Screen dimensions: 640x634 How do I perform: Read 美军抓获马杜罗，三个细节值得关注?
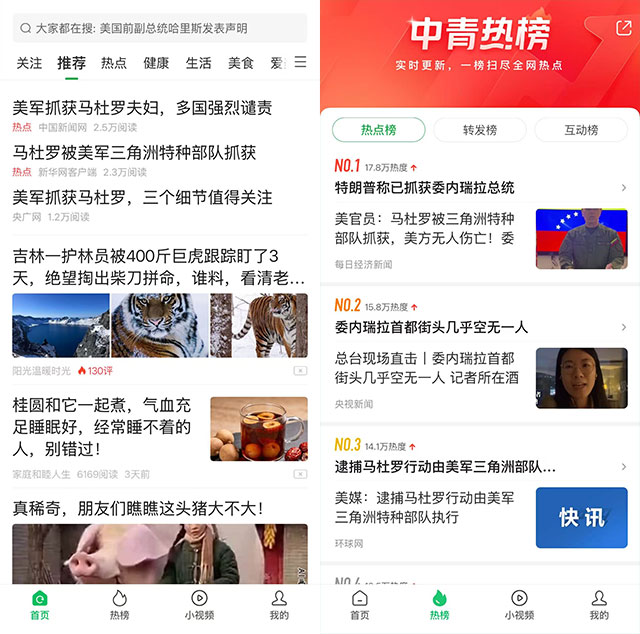142,197
